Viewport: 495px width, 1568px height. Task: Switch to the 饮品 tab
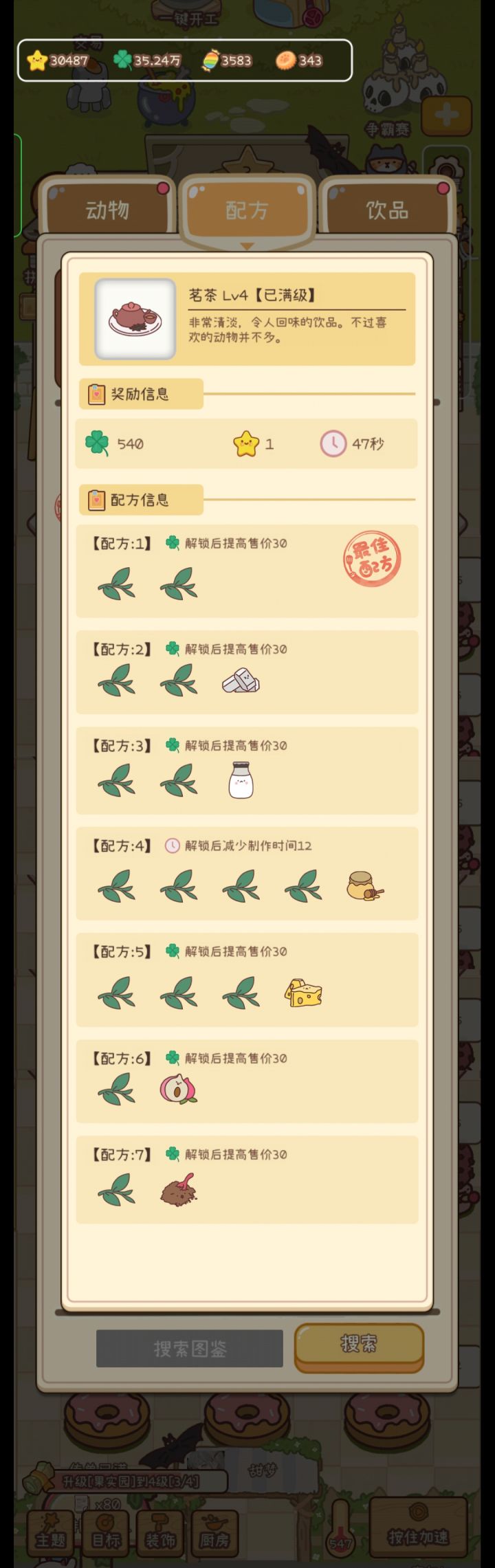point(387,209)
